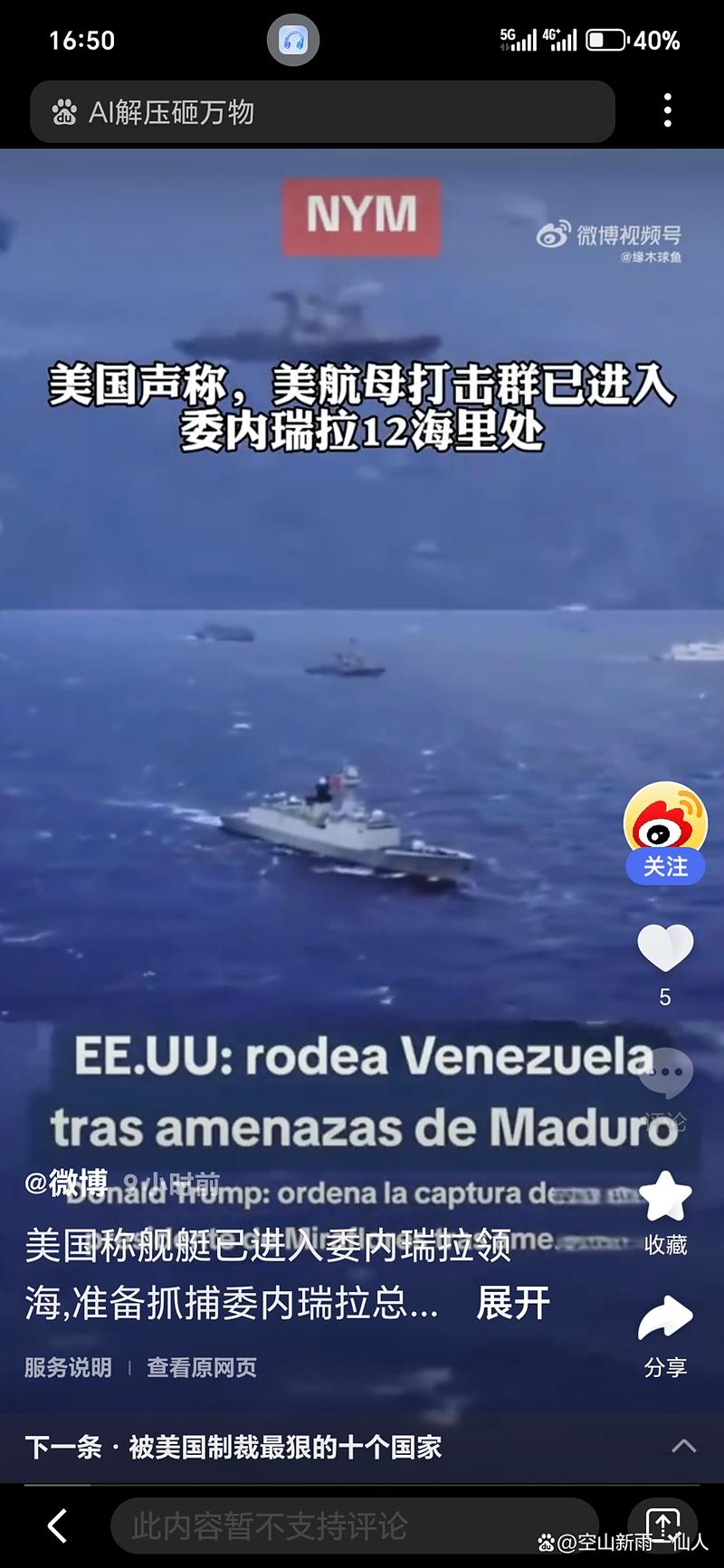Tap the headphone listening icon at top
The height and width of the screenshot is (1568, 724).
click(292, 41)
